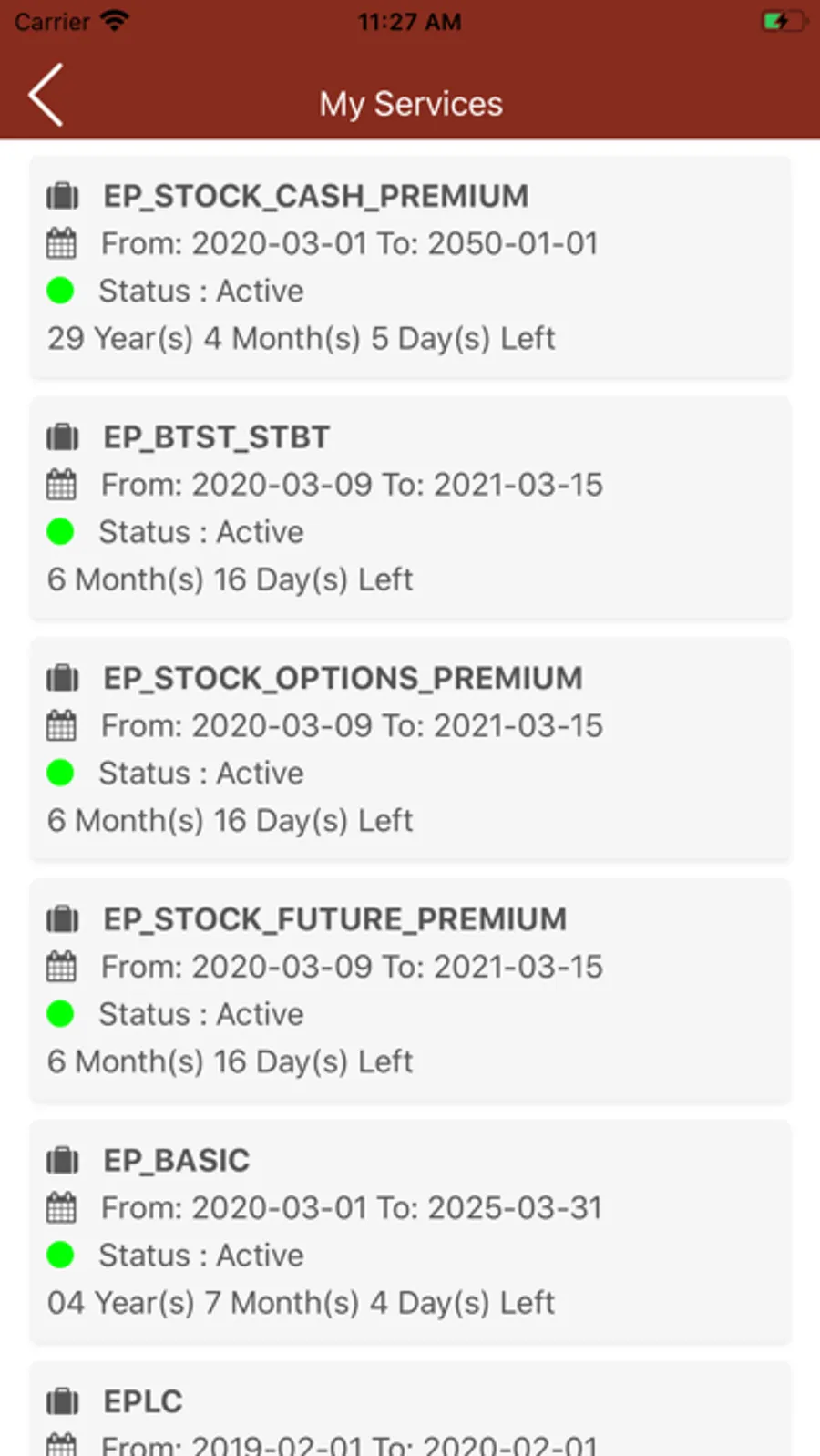
Task: View the EP_STOCK_OPTIONS_PREMIUM service card
Action: coord(410,749)
